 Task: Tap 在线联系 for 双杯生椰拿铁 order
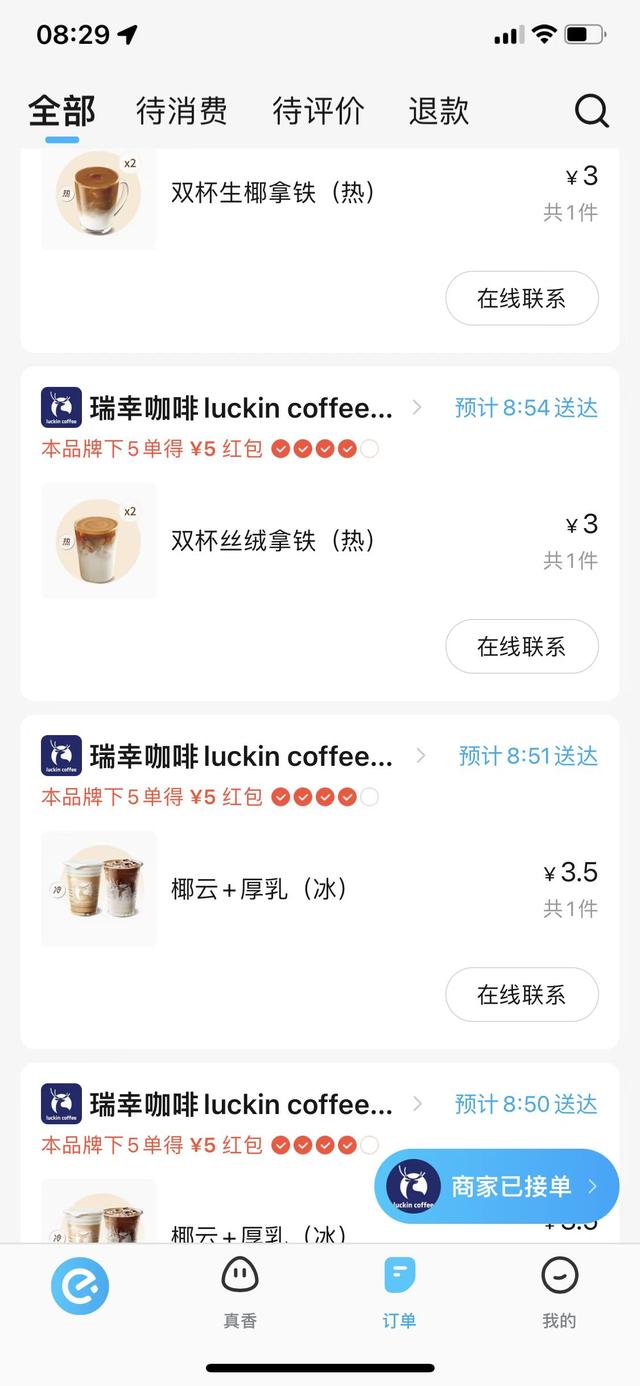[521, 298]
